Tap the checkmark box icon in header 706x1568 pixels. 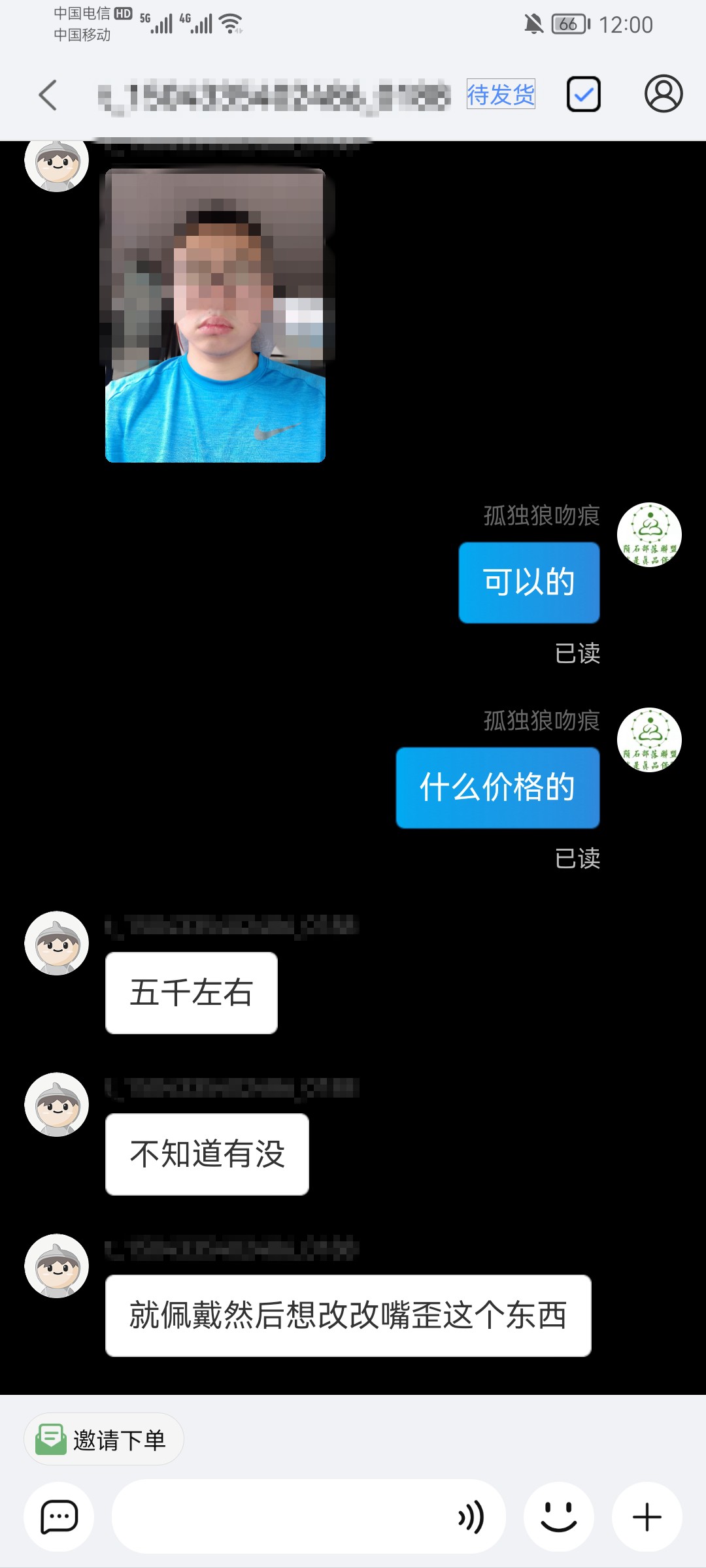(x=583, y=95)
